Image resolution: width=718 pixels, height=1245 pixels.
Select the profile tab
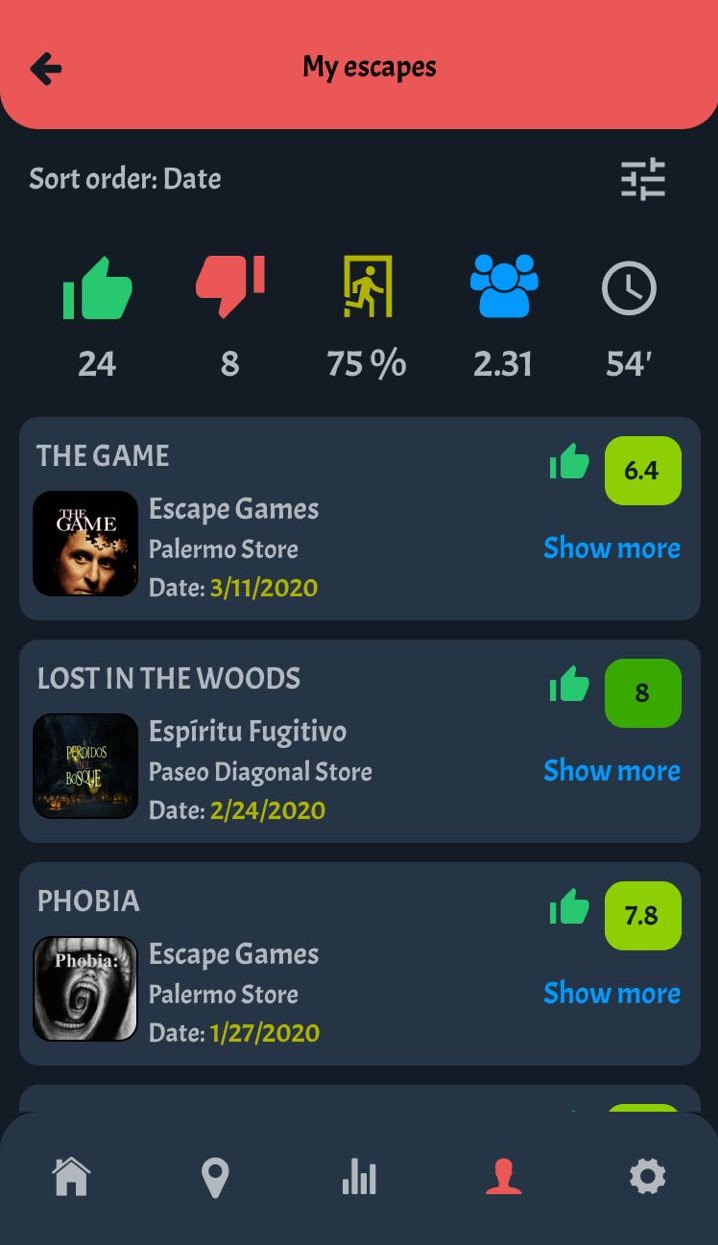pos(503,1177)
